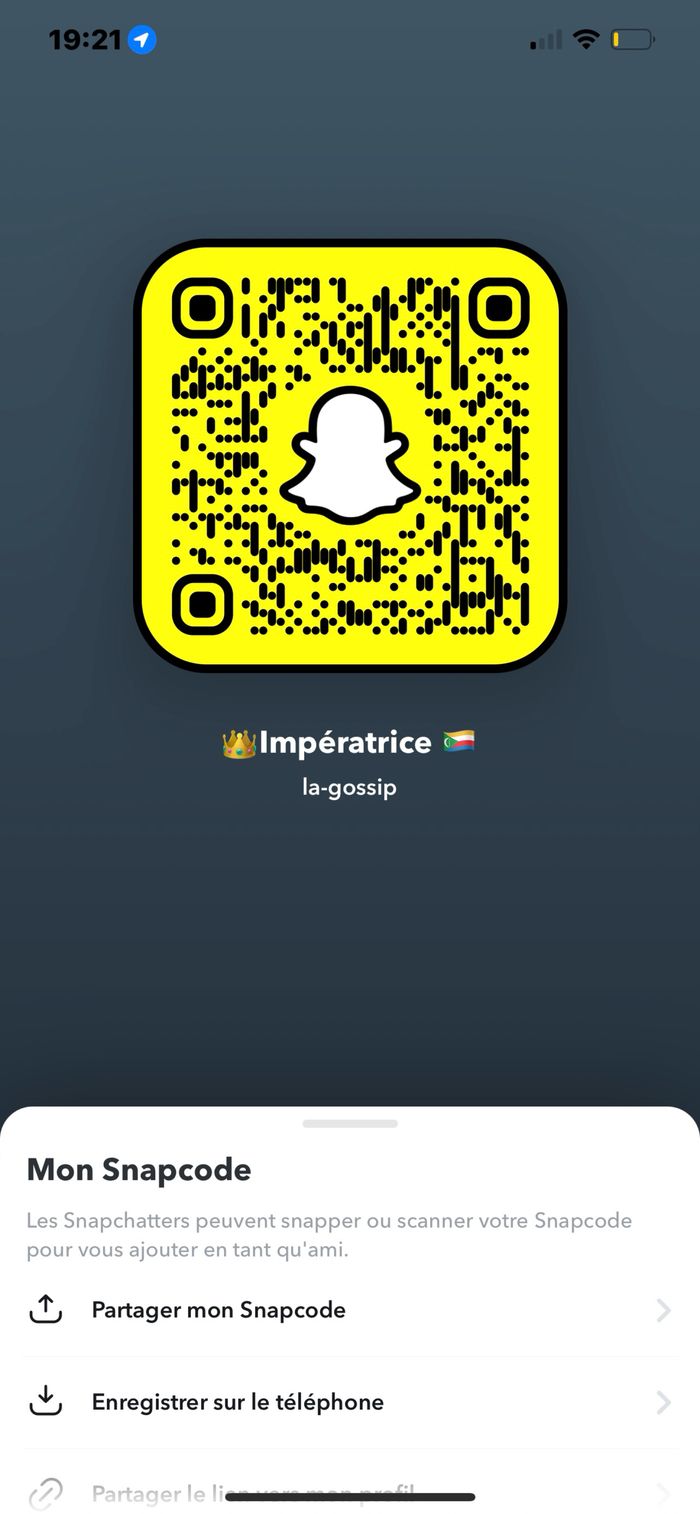Viewport: 700px width, 1514px height.
Task: Open Partager mon Snapcode option
Action: 218,1310
